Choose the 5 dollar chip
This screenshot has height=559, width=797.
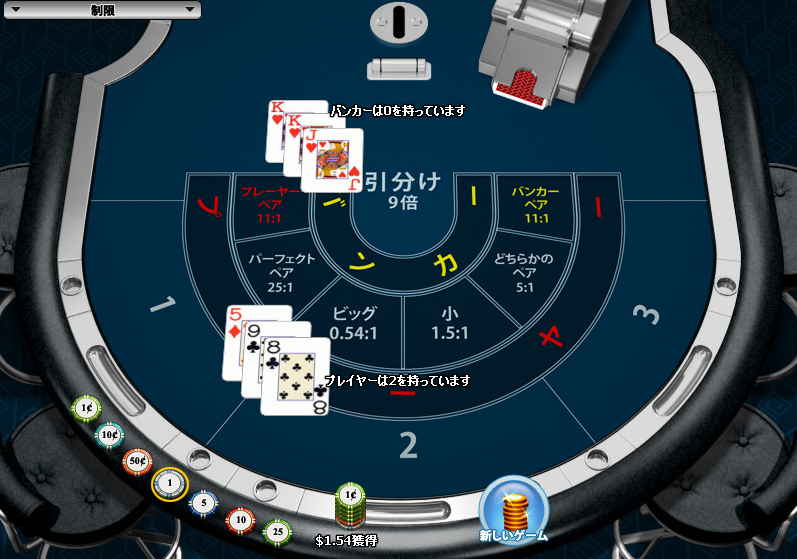pyautogui.click(x=203, y=503)
